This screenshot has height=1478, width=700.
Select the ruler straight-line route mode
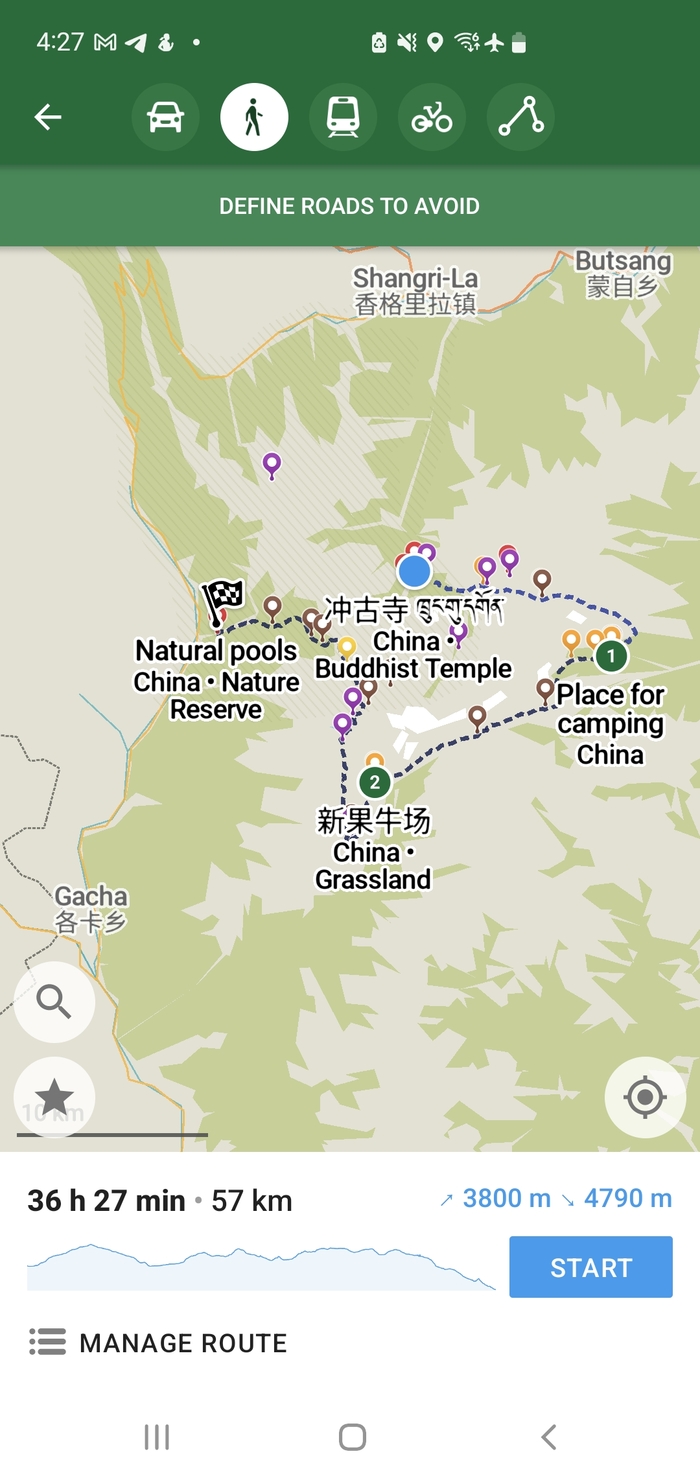click(521, 117)
